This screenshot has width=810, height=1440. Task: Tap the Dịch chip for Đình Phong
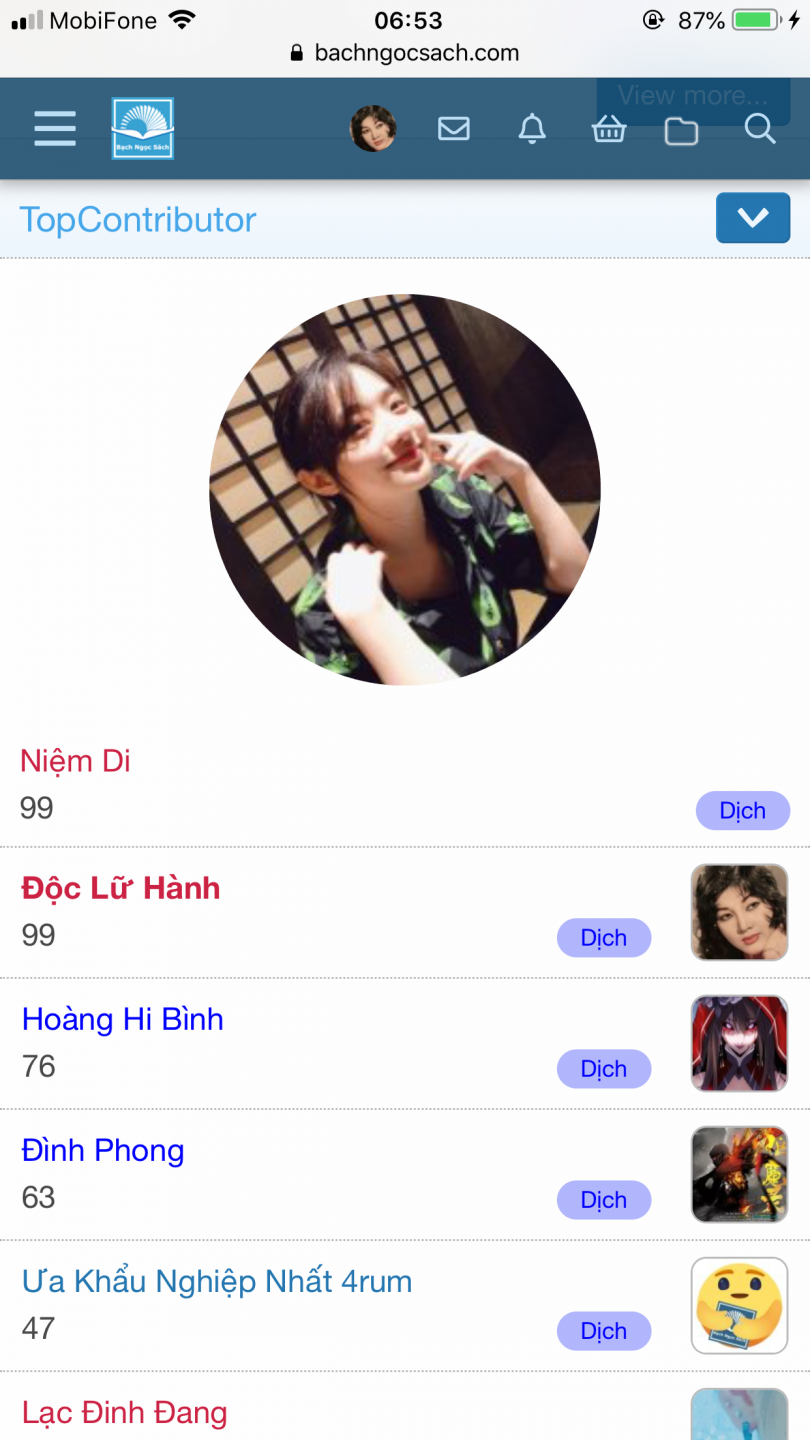[x=604, y=1200]
